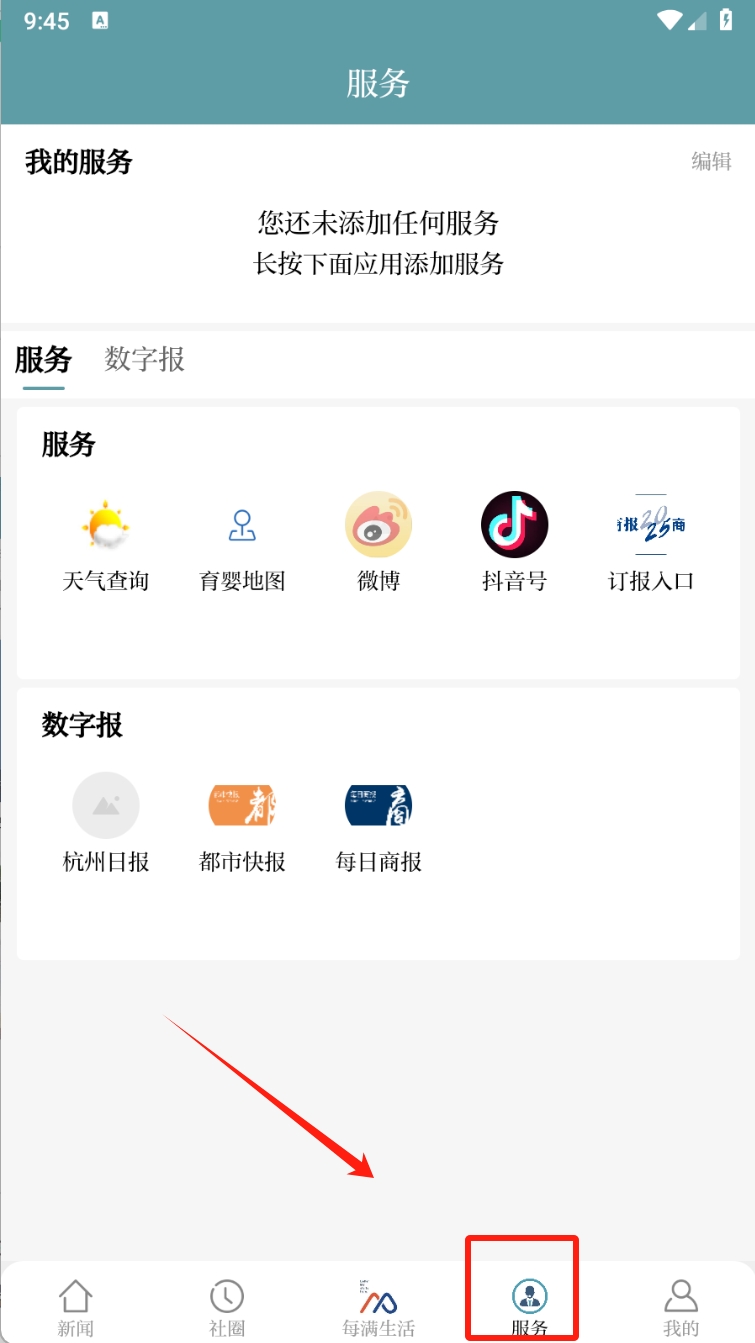Select the 服务 bottom navigation tab
755x1343 pixels.
coord(529,1308)
